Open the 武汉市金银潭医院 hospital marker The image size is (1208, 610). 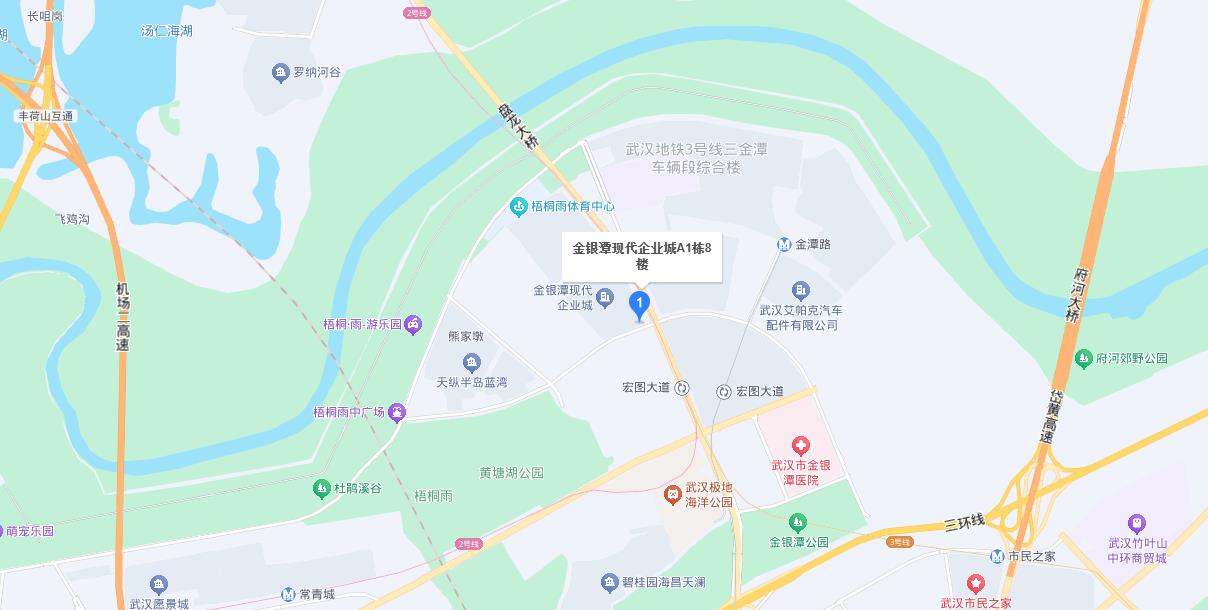[800, 445]
